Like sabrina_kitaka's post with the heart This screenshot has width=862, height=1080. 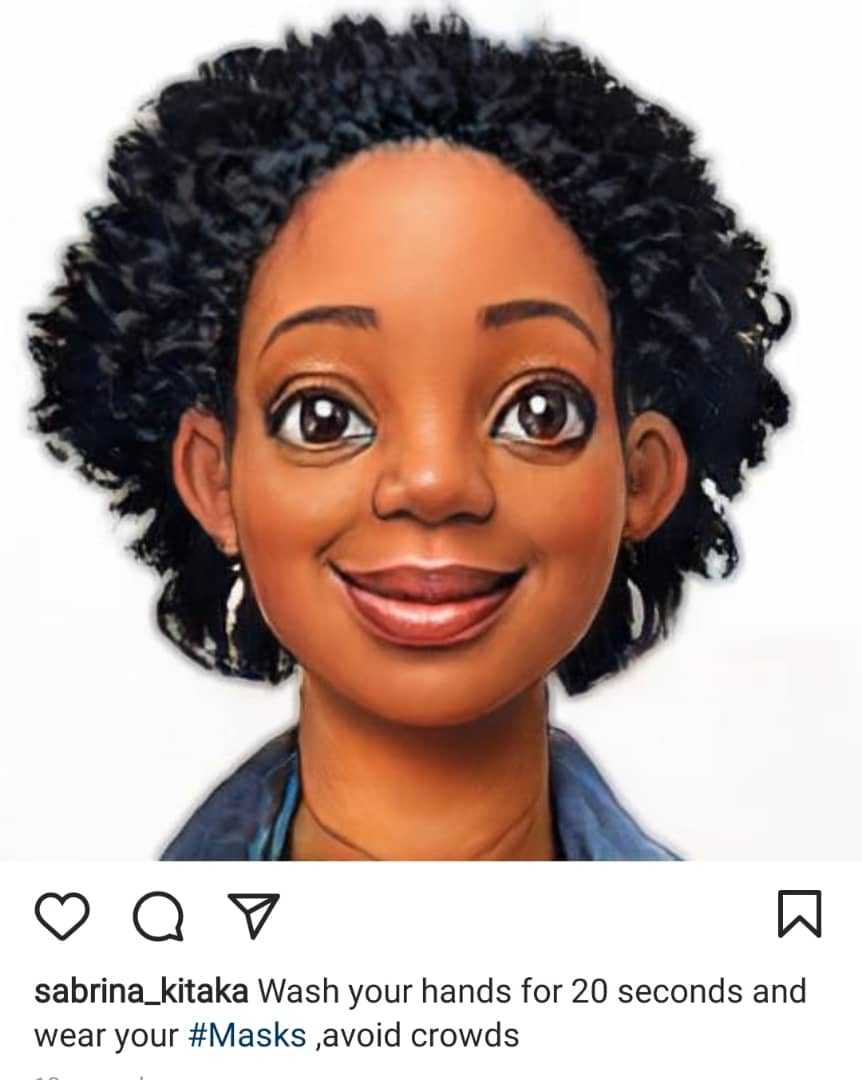point(62,915)
